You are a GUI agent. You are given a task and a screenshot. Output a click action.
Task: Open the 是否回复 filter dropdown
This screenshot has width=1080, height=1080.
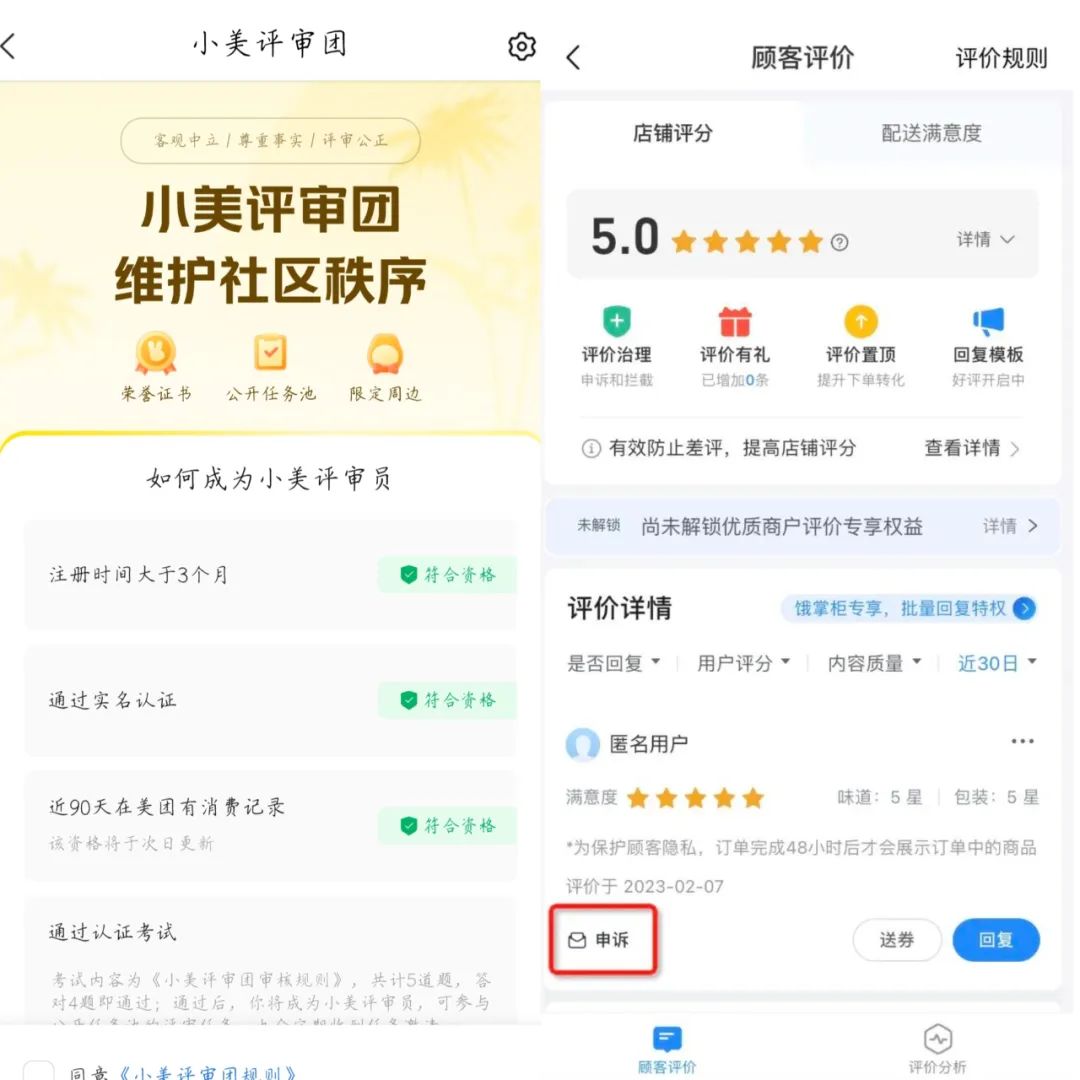point(614,663)
